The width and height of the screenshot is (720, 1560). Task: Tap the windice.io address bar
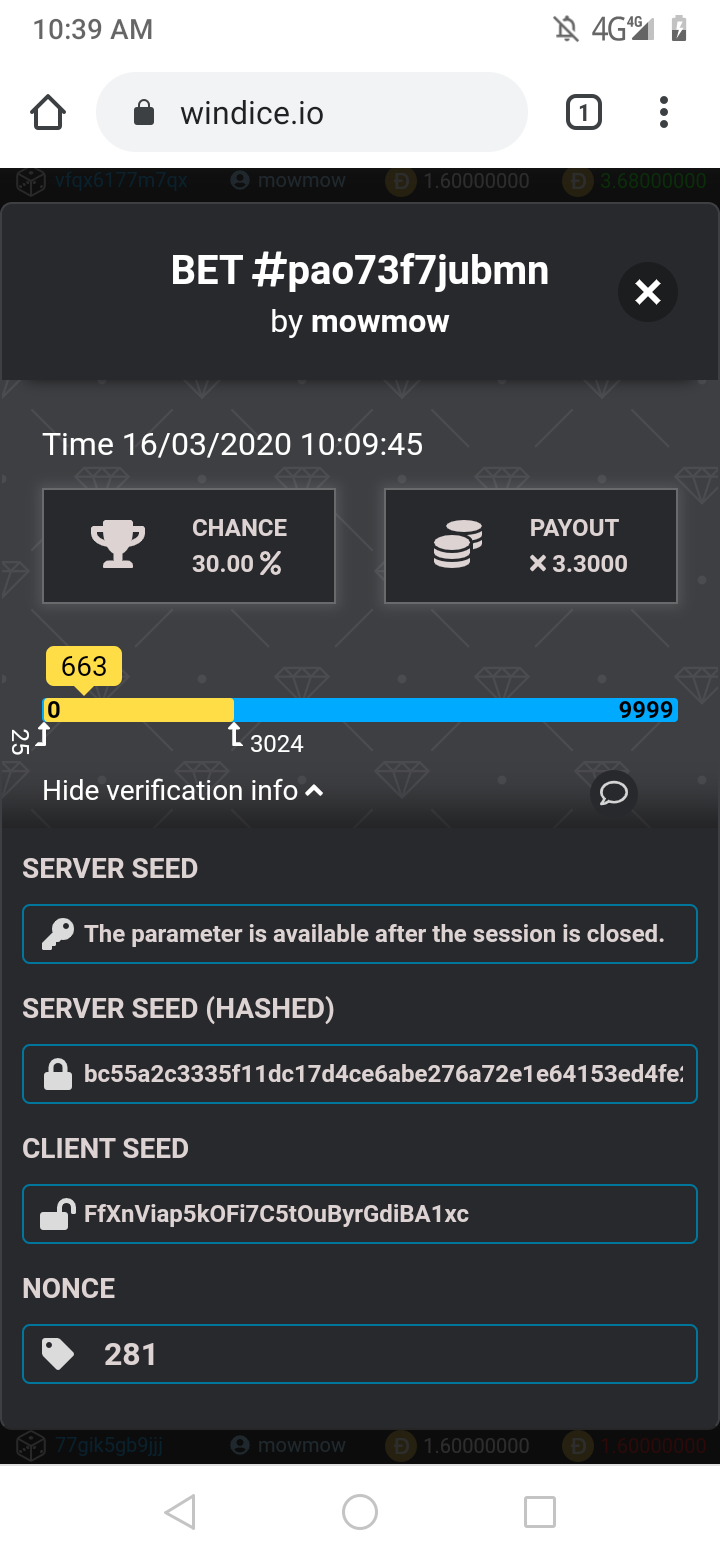click(310, 113)
